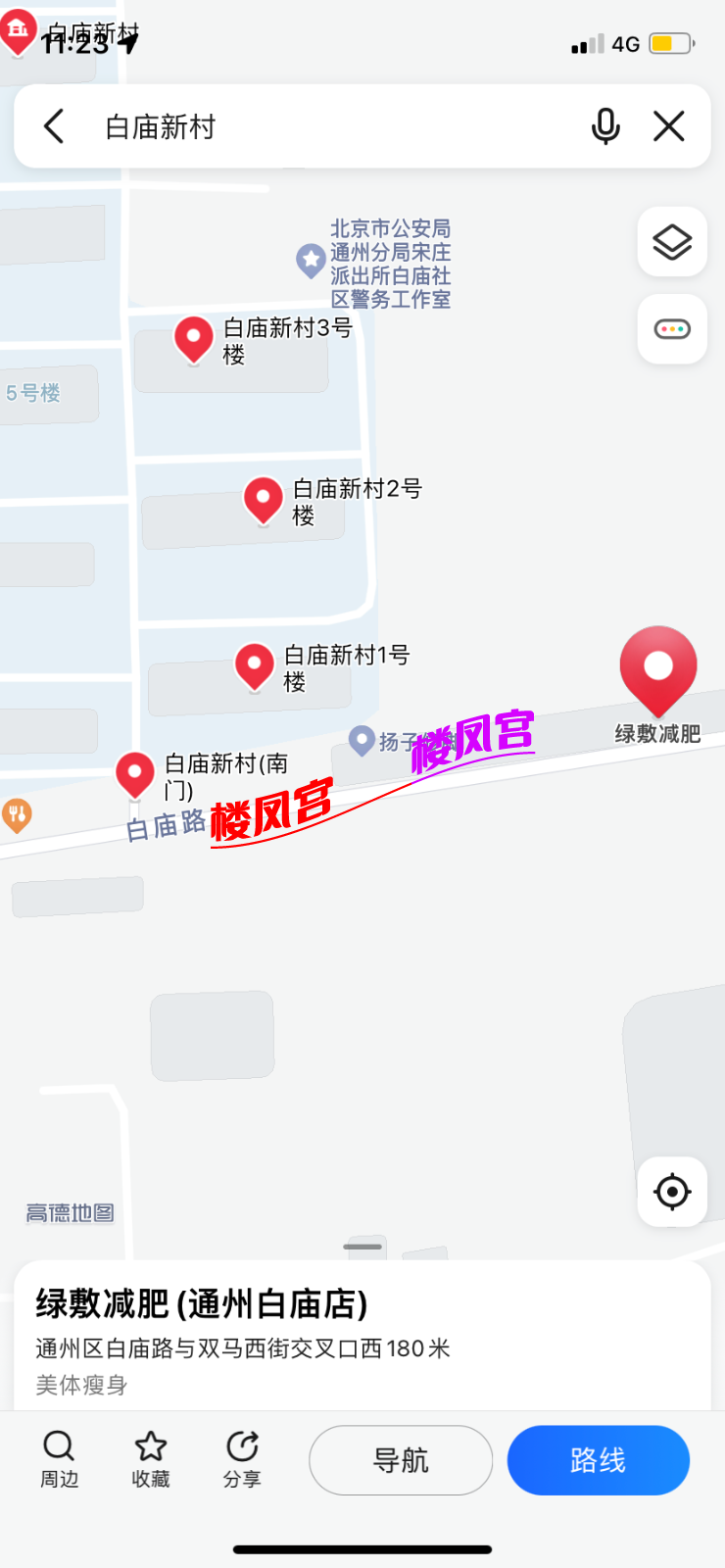This screenshot has width=725, height=1568.
Task: Open the map layers selector
Action: coord(672,242)
